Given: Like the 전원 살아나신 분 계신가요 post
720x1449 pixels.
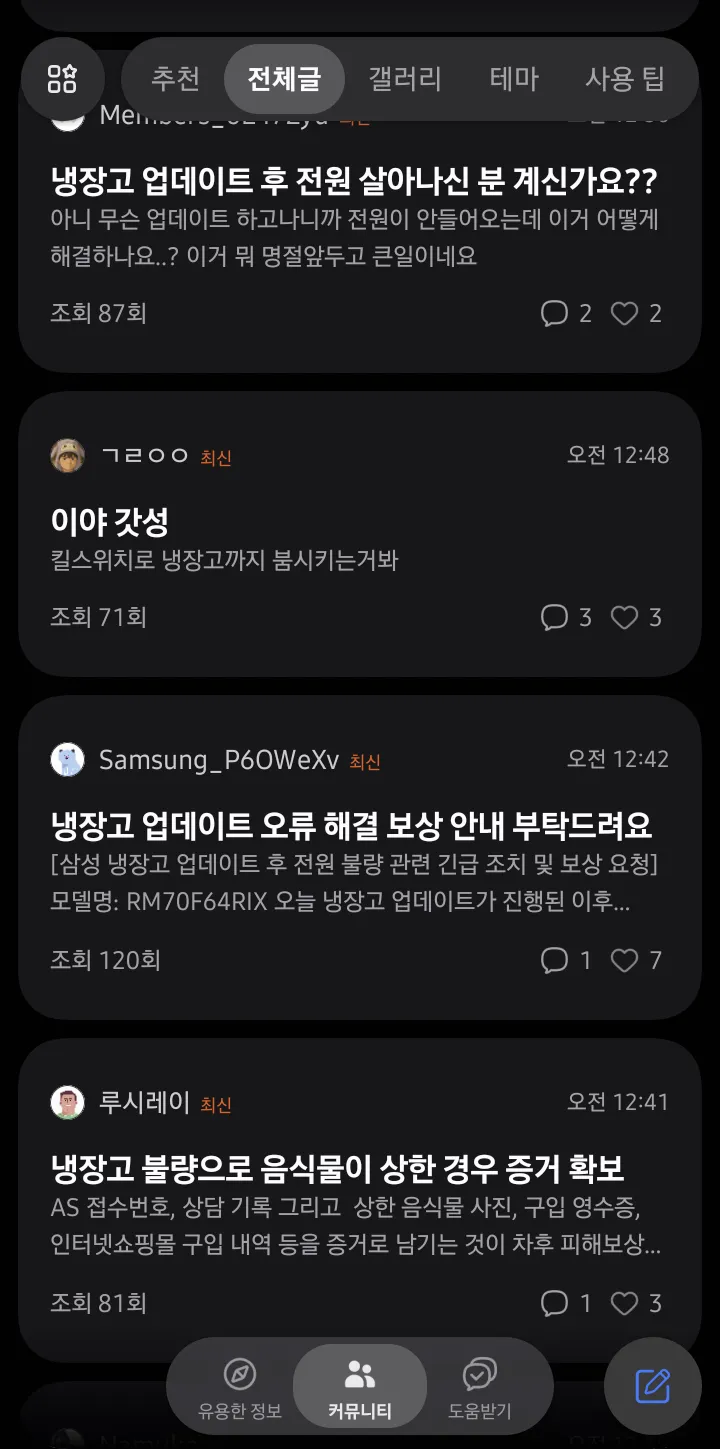Looking at the screenshot, I should tap(637, 313).
